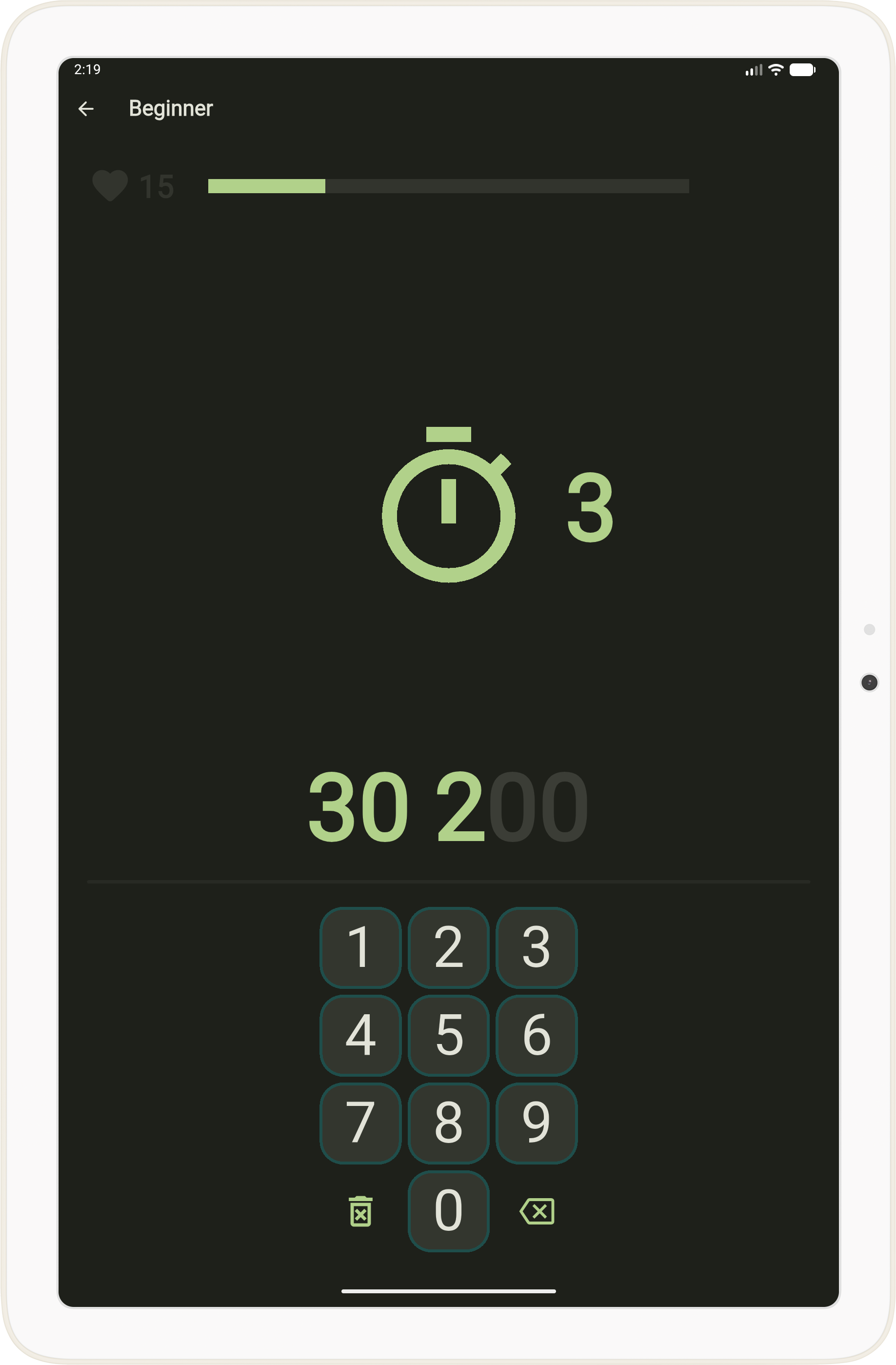Enter digit 4 on the keypad
The image size is (896, 1365).
click(360, 1035)
